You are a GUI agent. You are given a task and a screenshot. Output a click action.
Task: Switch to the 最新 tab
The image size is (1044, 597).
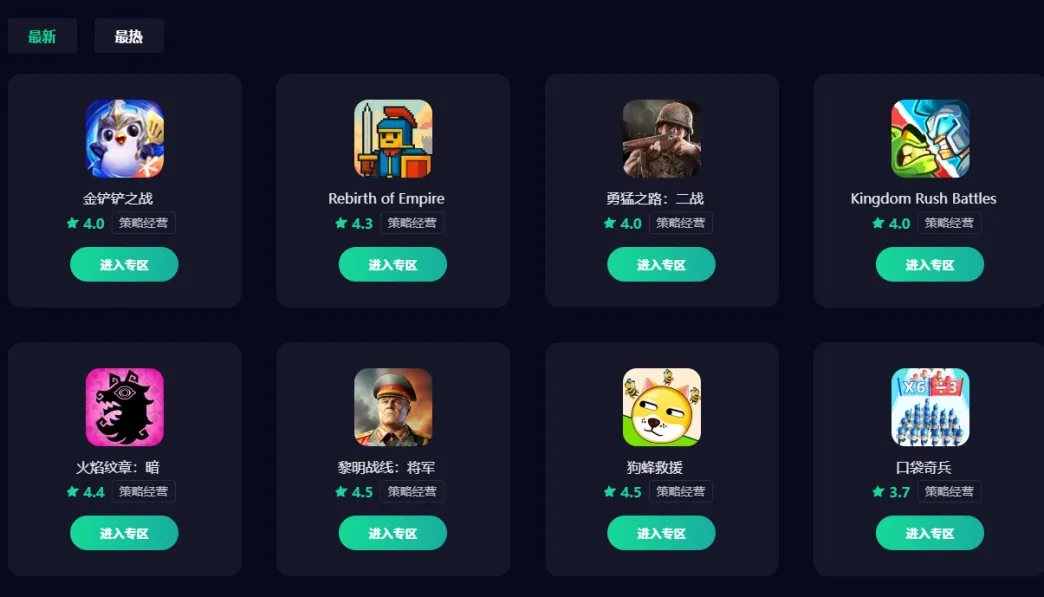point(42,37)
